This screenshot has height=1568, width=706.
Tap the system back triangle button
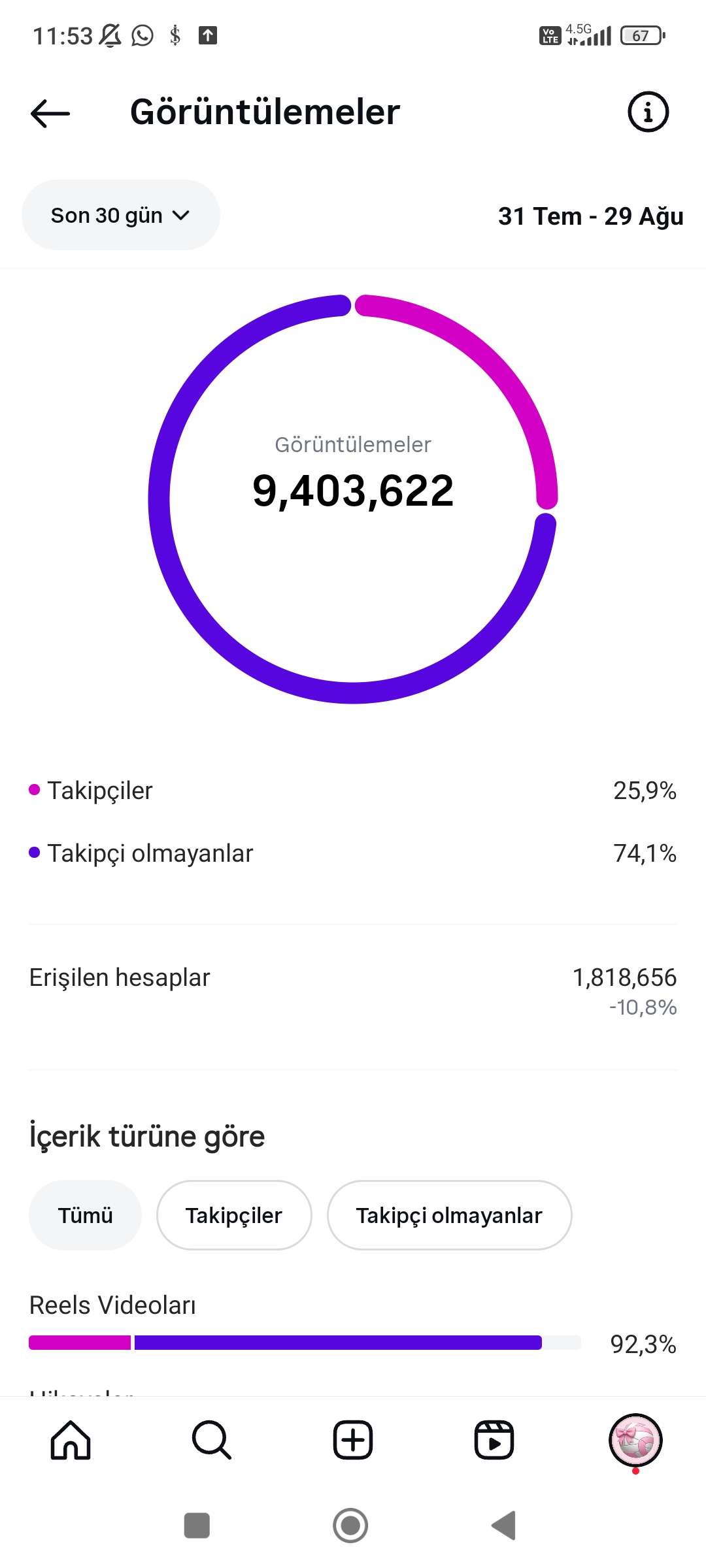click(504, 1526)
